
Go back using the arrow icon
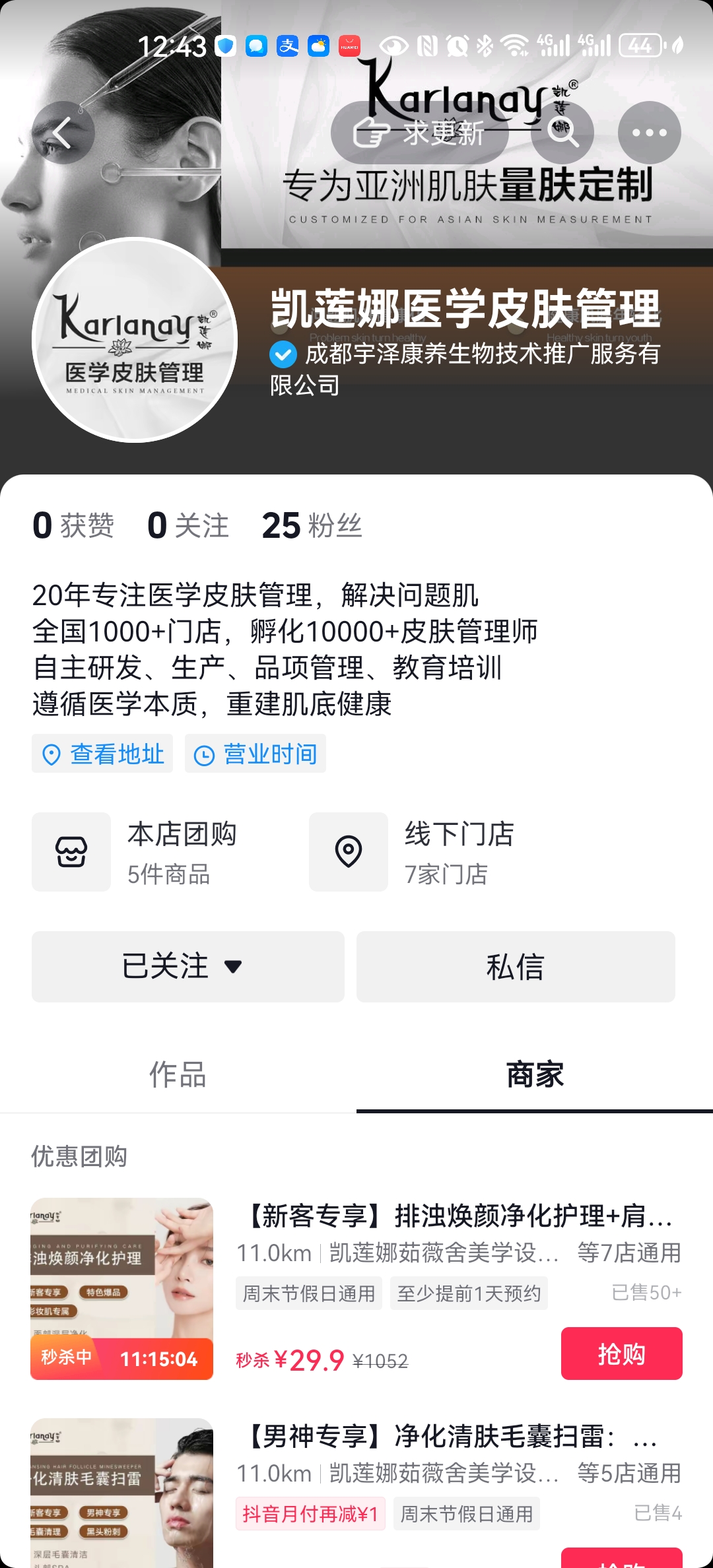63,133
